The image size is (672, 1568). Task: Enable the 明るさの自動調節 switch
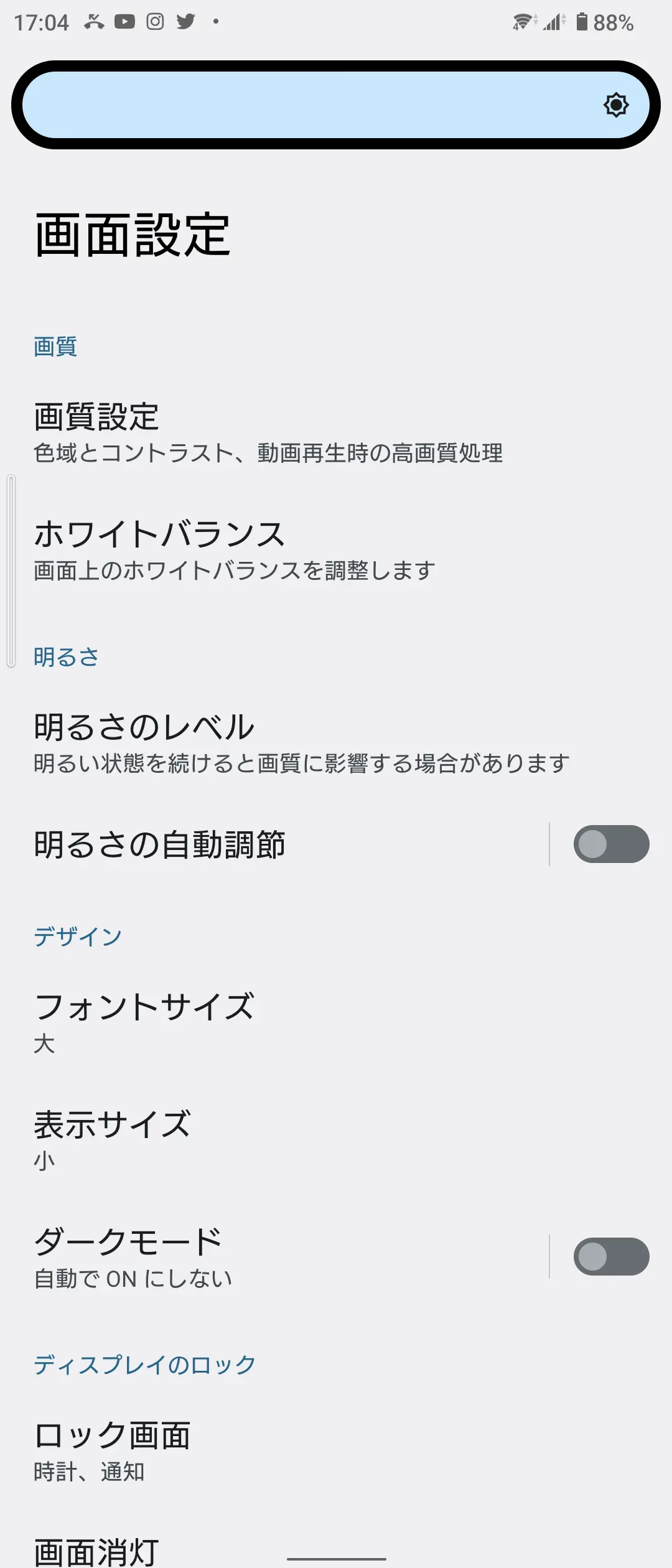(x=611, y=844)
